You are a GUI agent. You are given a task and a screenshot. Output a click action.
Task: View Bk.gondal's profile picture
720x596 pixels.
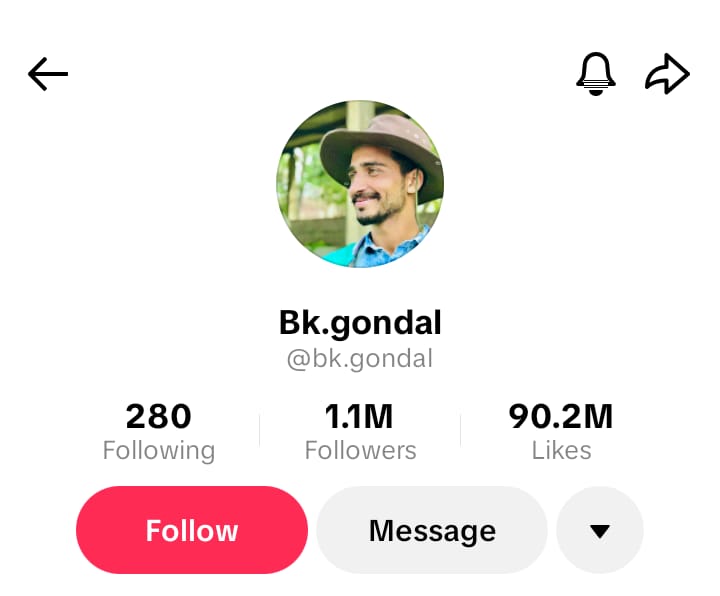coord(360,184)
